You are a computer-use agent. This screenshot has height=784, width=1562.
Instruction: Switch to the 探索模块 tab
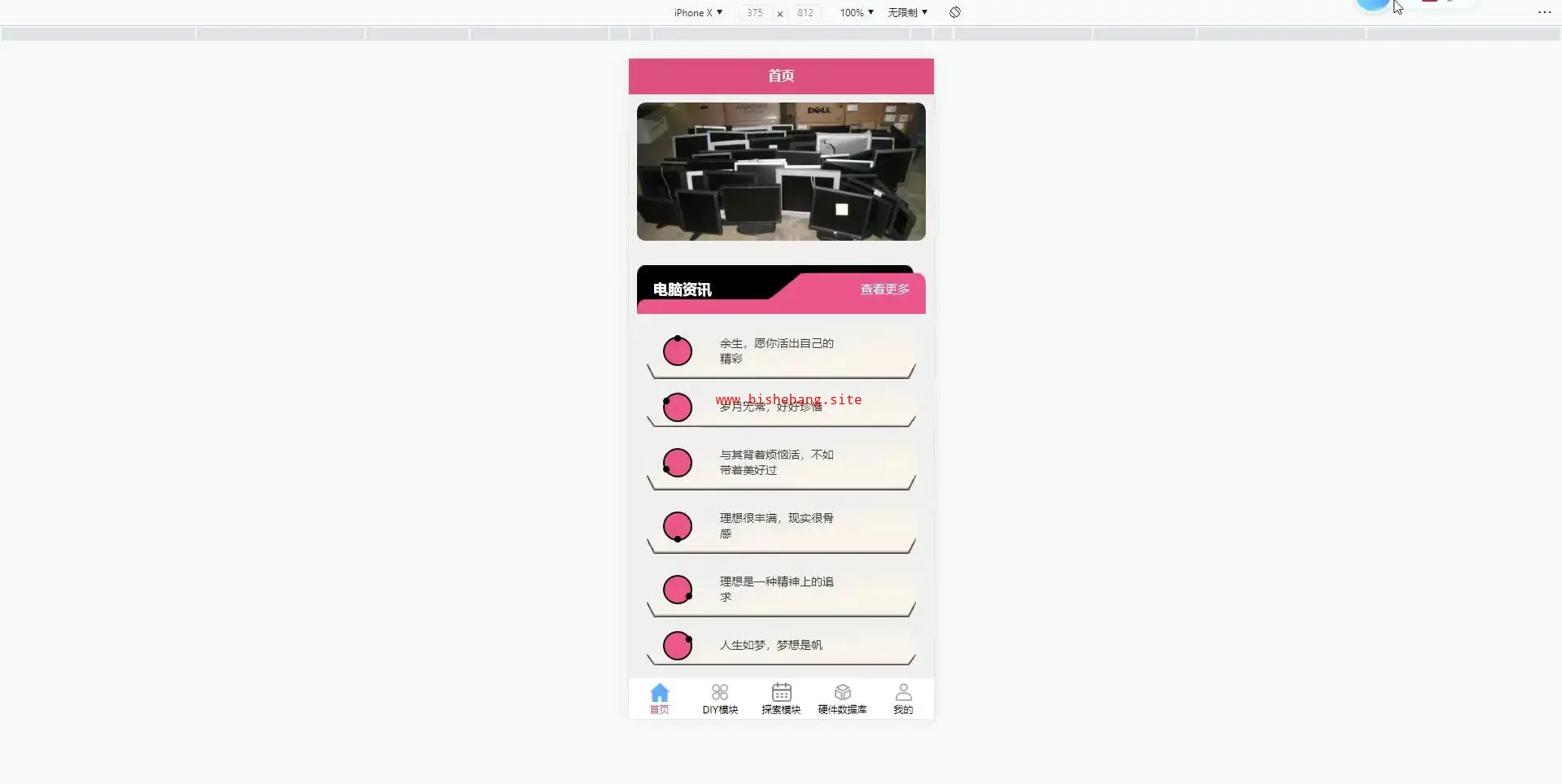(x=781, y=699)
